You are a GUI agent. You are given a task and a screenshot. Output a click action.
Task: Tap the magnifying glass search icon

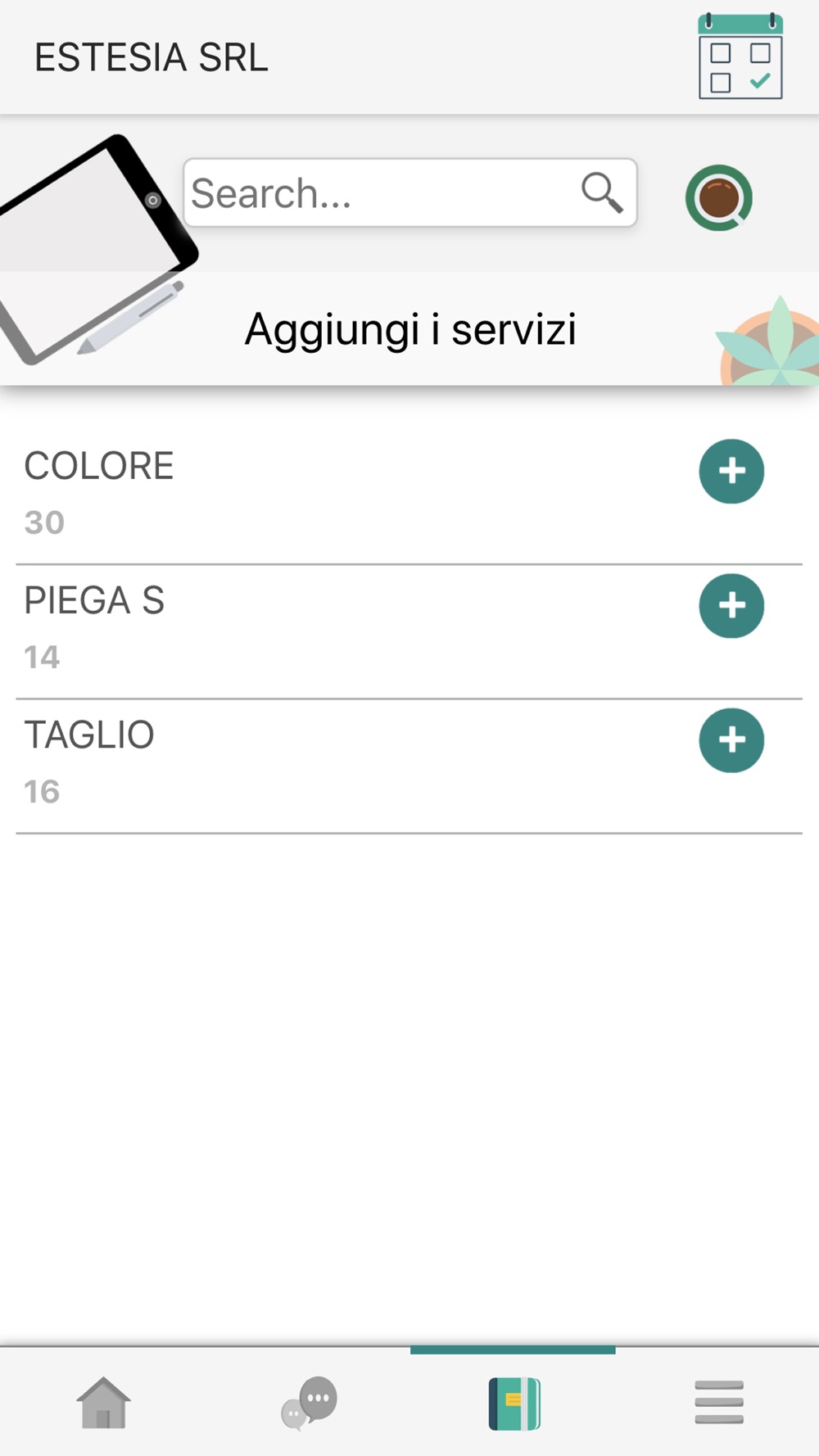point(602,192)
